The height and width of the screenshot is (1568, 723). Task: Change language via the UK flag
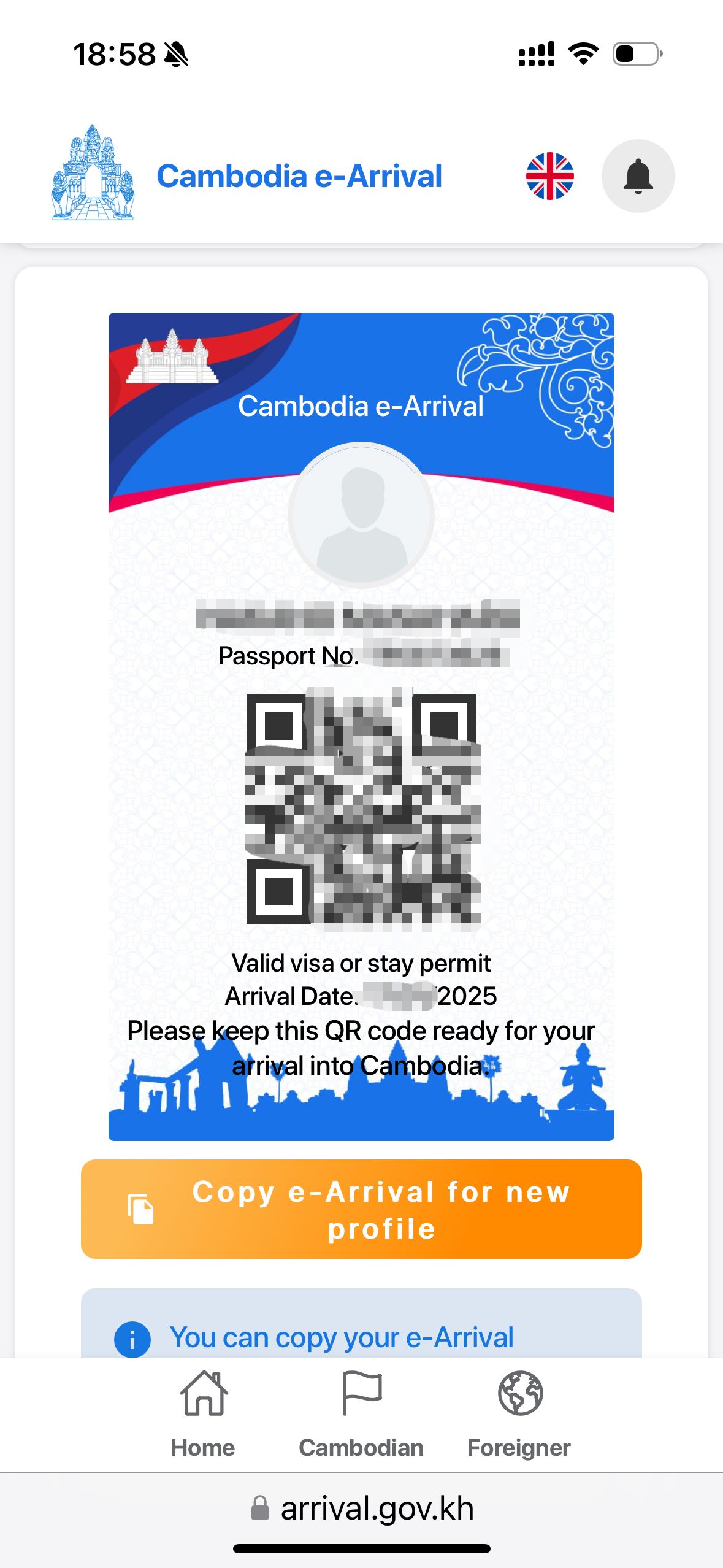549,176
